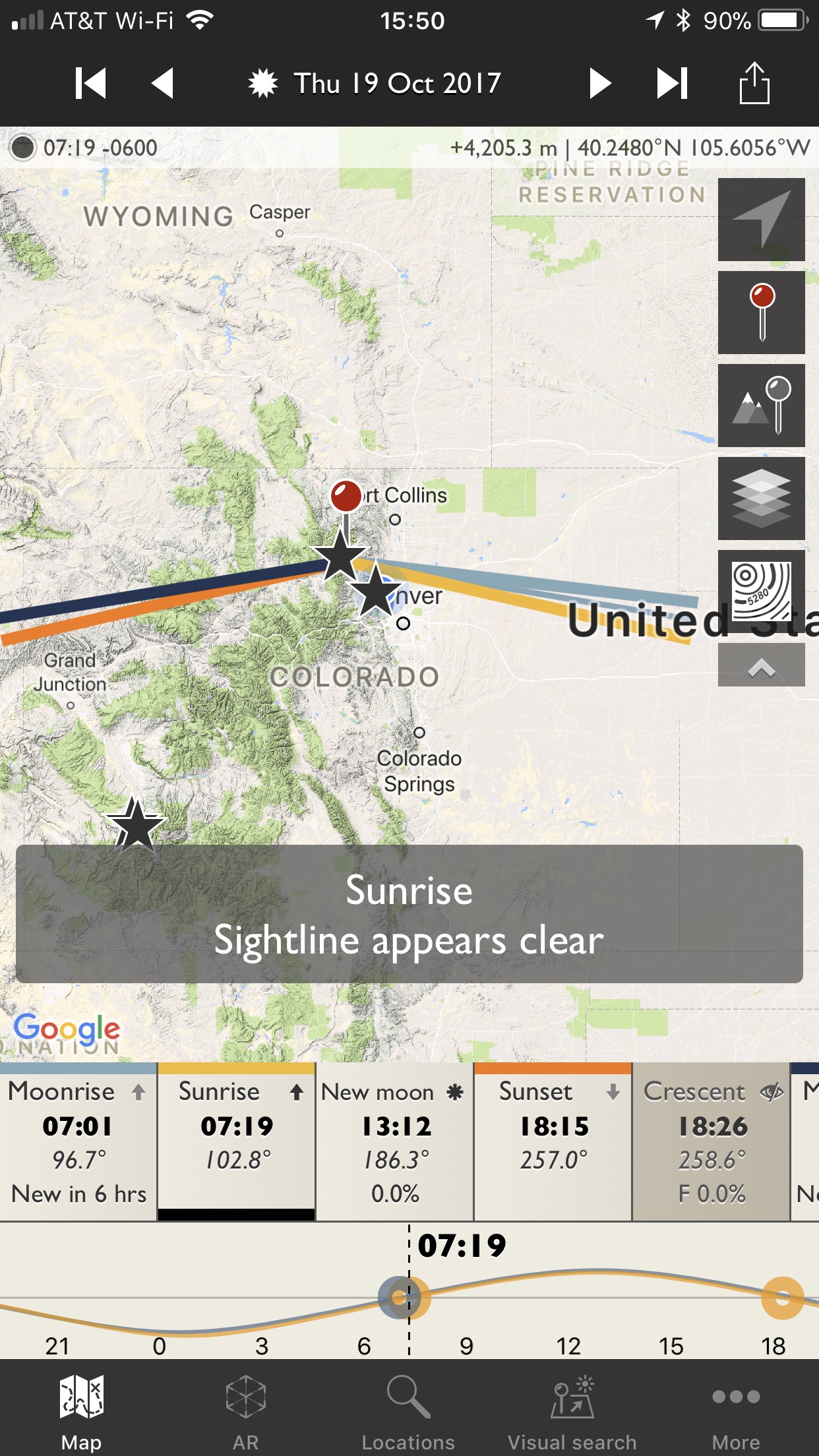This screenshot has width=819, height=1456.
Task: Collapse the map tool buttons
Action: pyautogui.click(x=761, y=667)
